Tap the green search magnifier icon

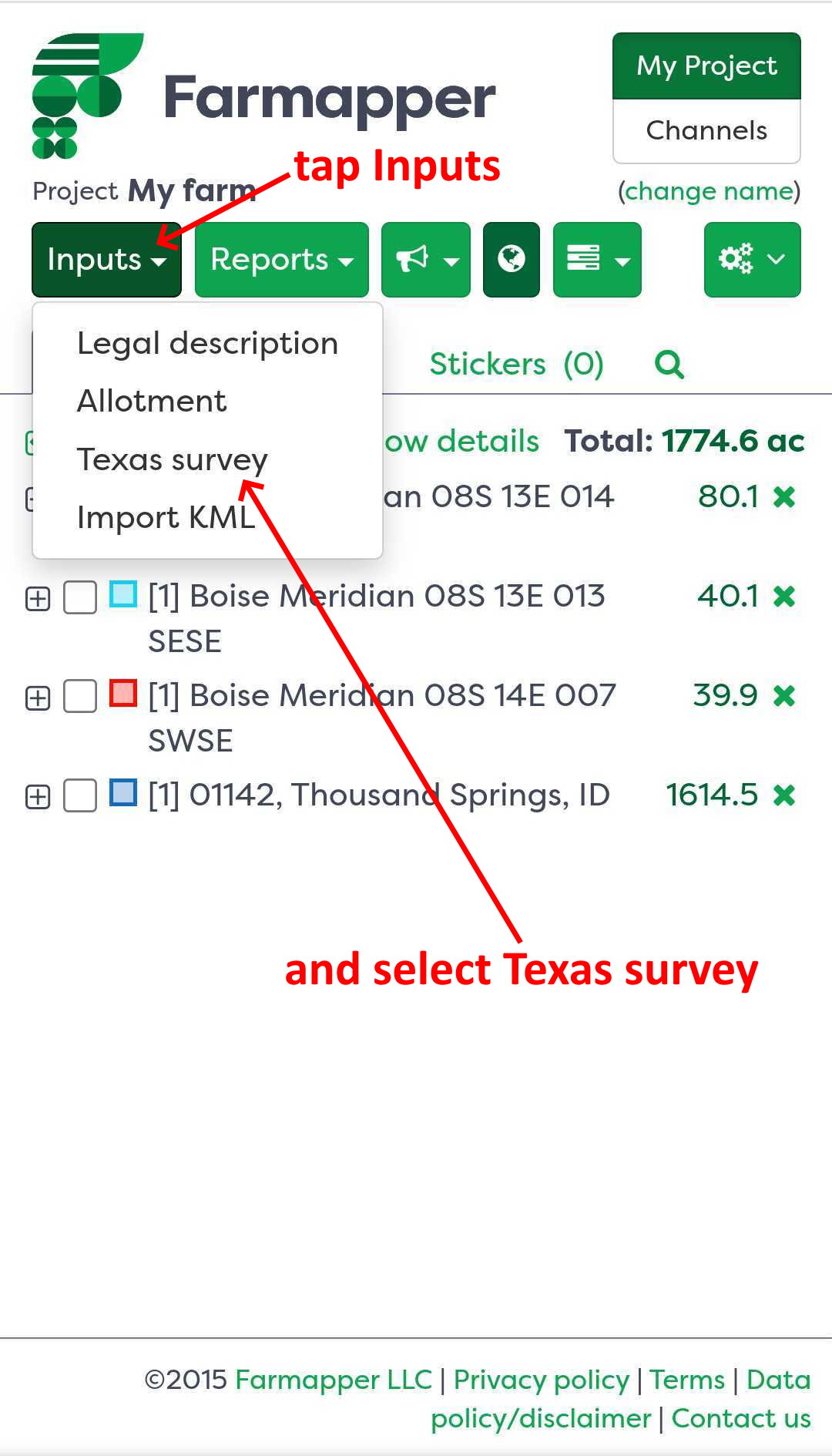669,364
